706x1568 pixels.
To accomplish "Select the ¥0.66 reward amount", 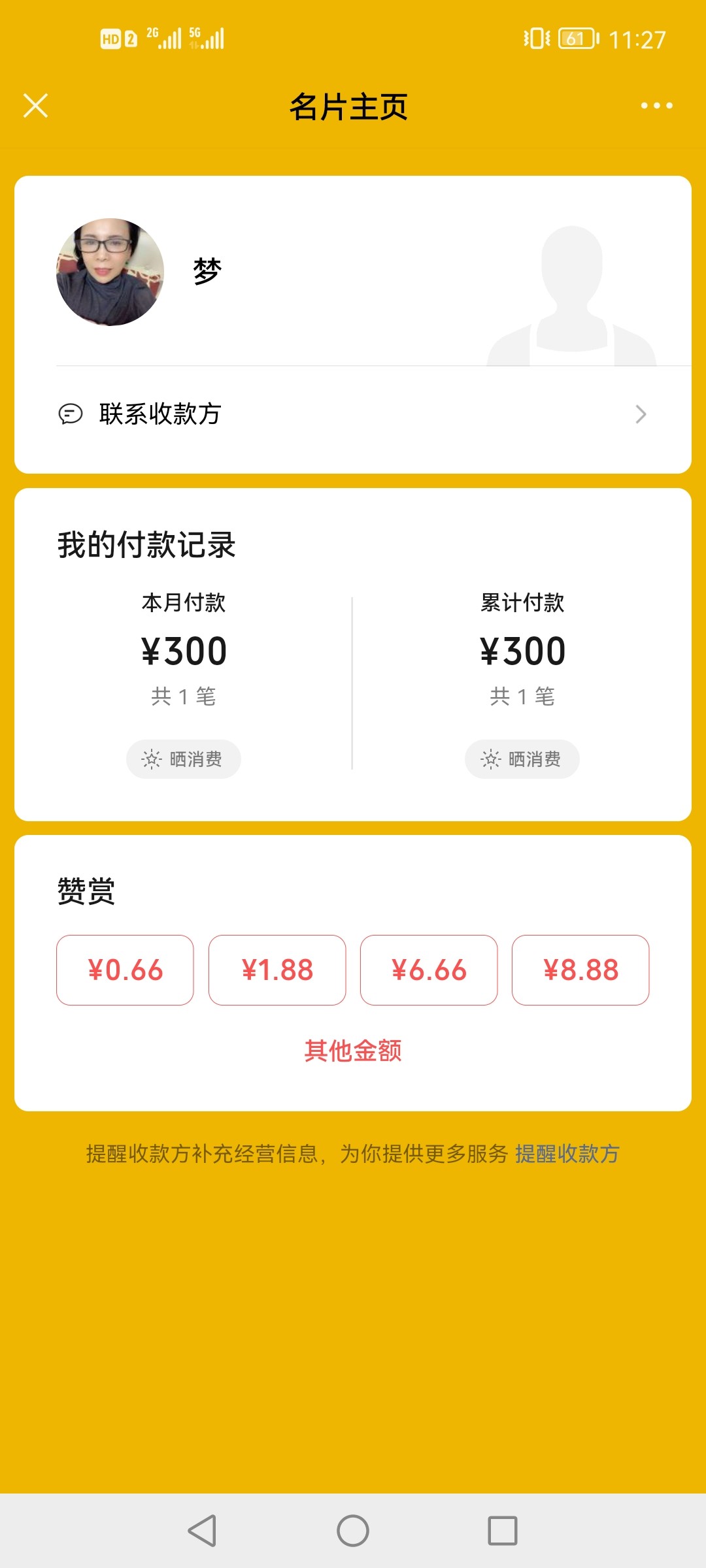I will click(125, 970).
